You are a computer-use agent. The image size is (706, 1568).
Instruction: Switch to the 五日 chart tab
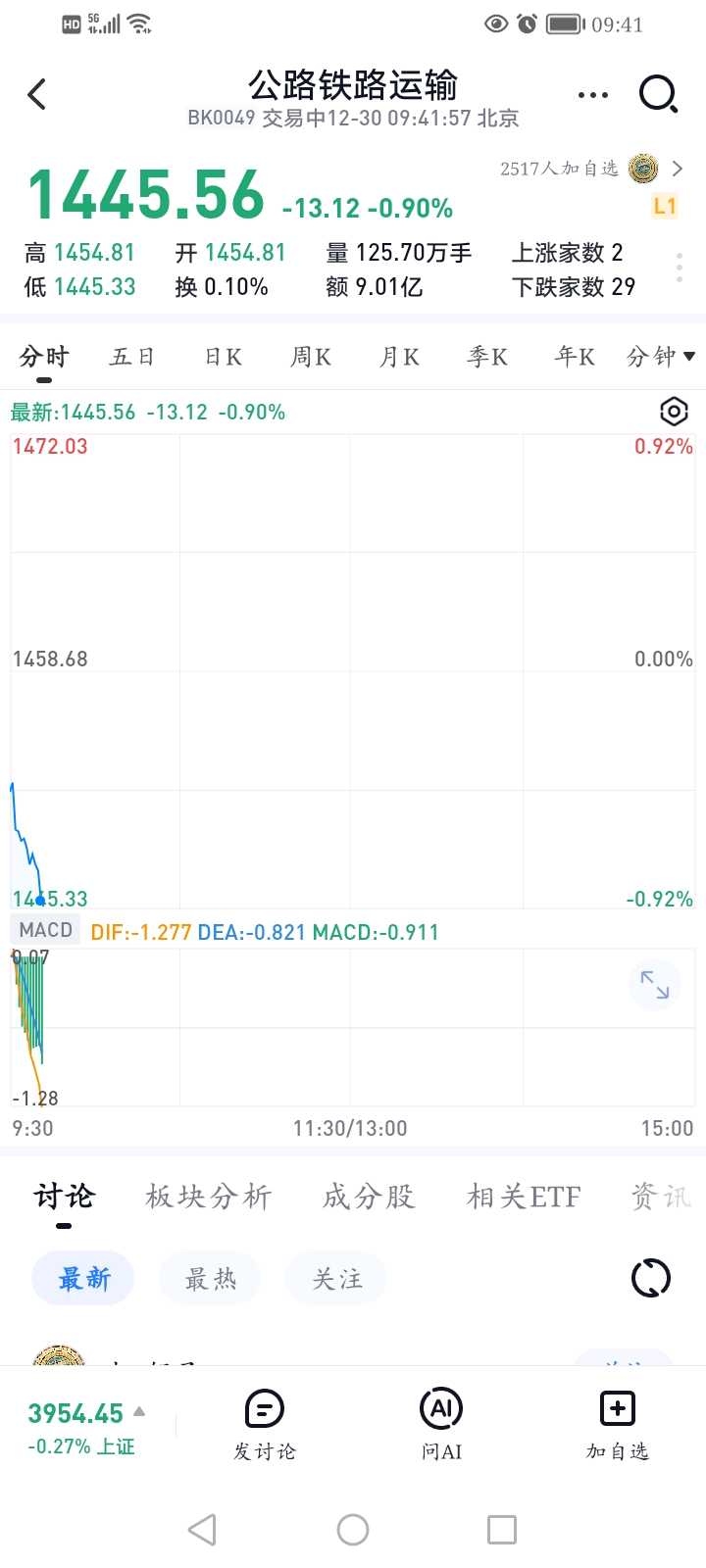tap(132, 357)
